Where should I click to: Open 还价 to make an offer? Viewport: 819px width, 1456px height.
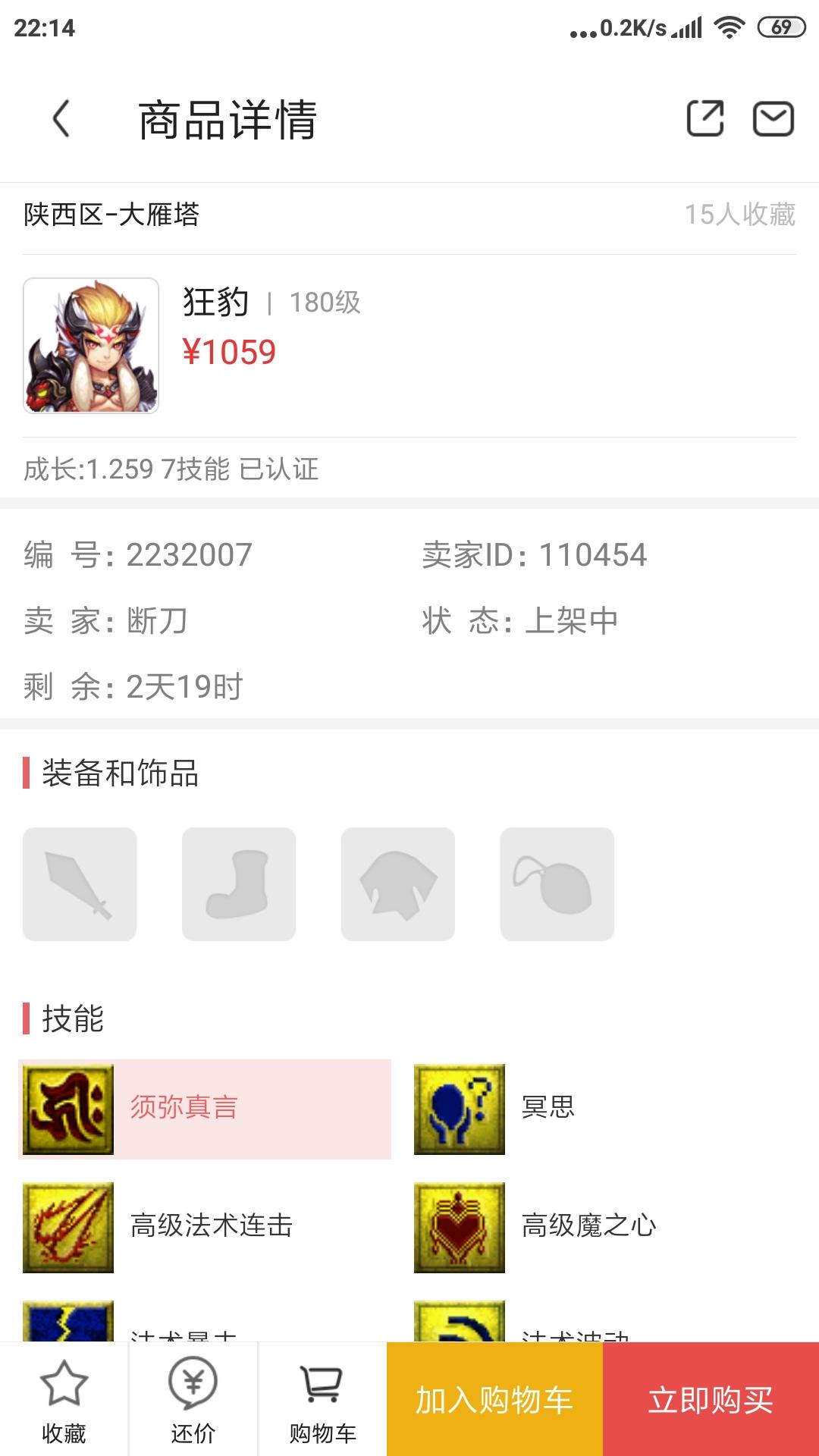pyautogui.click(x=193, y=1400)
